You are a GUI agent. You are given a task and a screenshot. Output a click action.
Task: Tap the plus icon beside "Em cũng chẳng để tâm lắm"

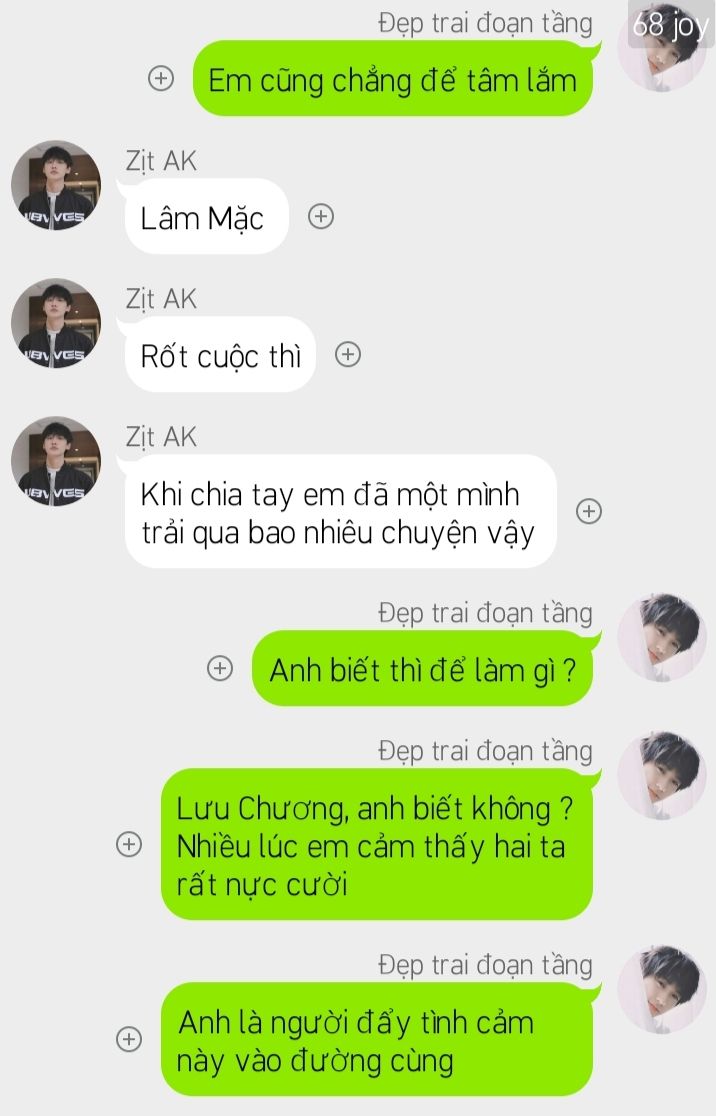click(x=161, y=79)
